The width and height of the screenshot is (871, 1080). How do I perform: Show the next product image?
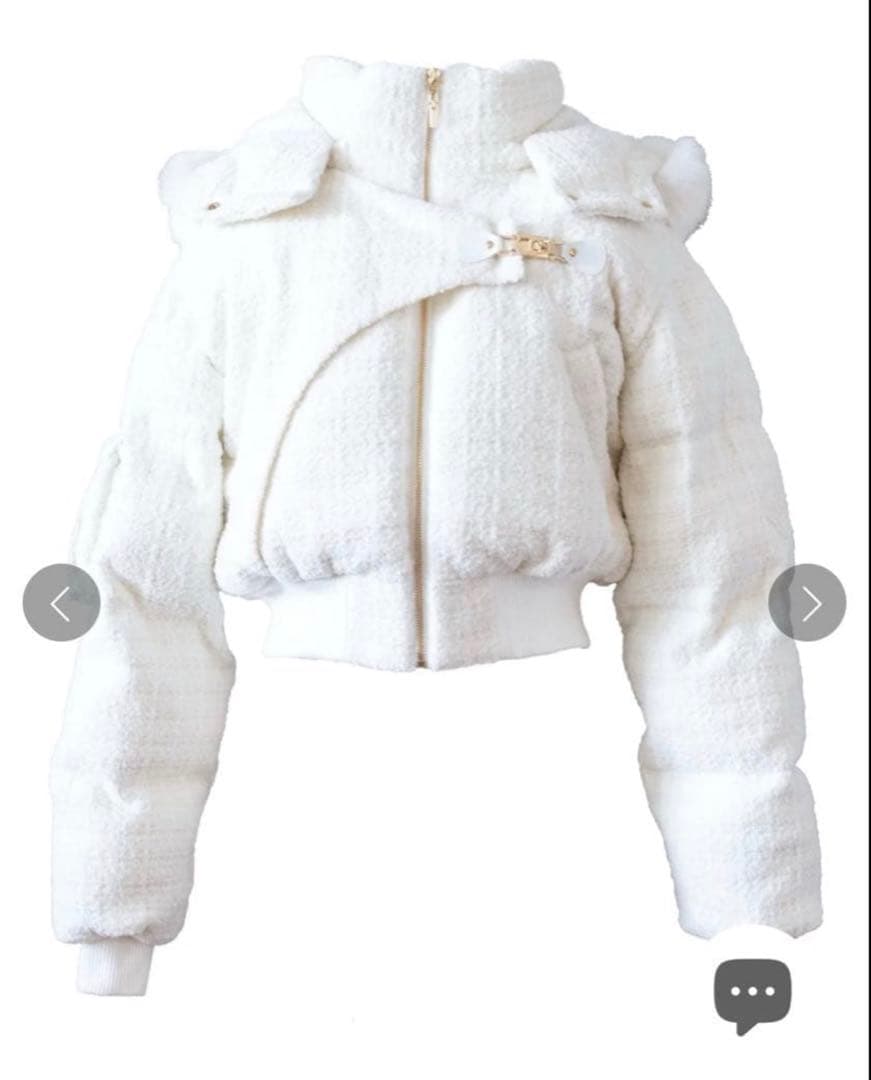807,603
